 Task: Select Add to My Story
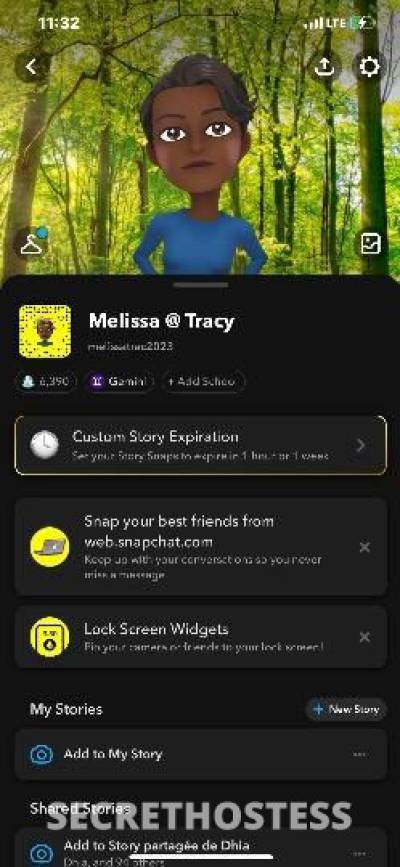point(200,754)
